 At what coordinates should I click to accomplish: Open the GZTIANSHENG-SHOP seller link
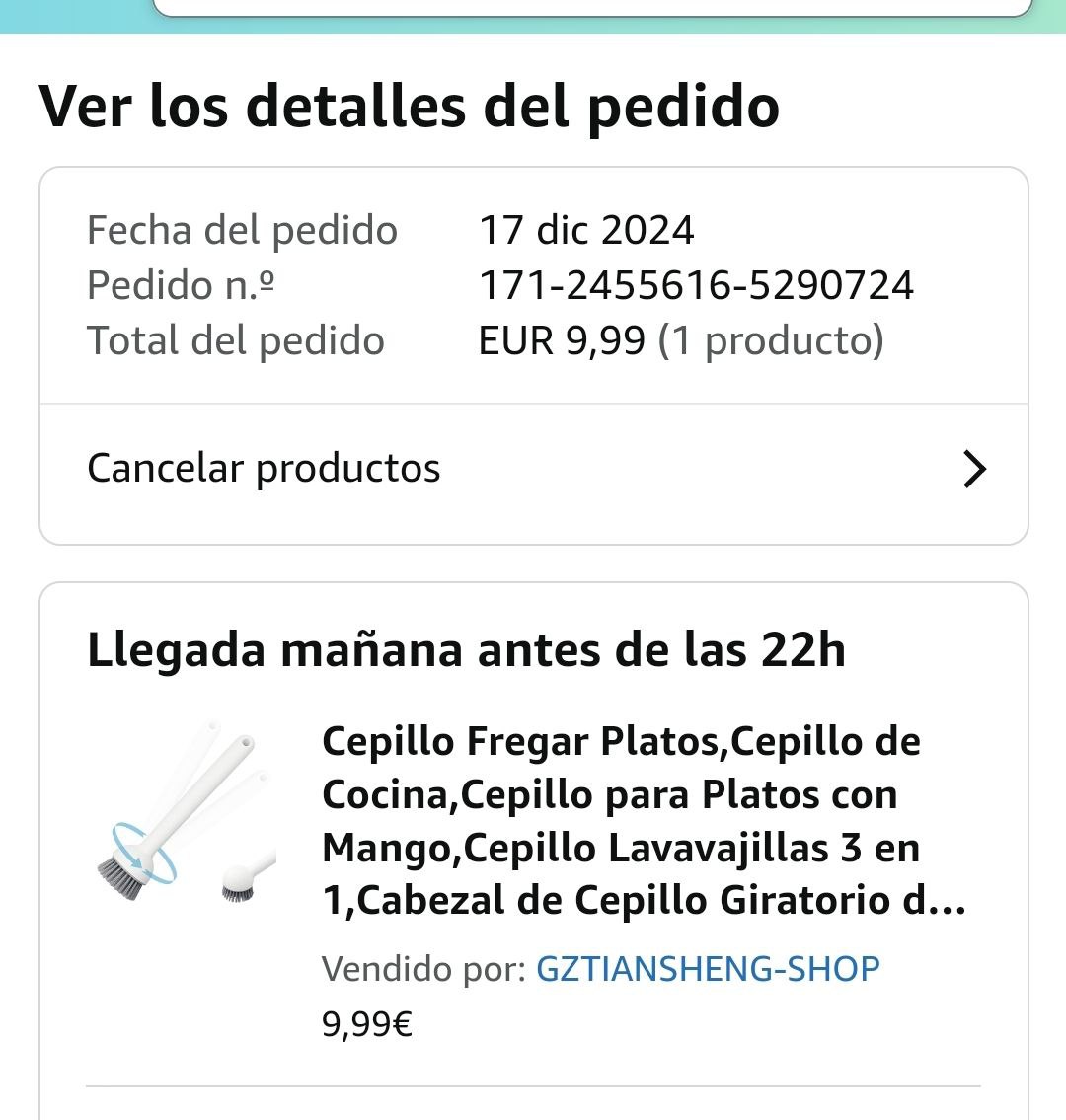pos(707,969)
